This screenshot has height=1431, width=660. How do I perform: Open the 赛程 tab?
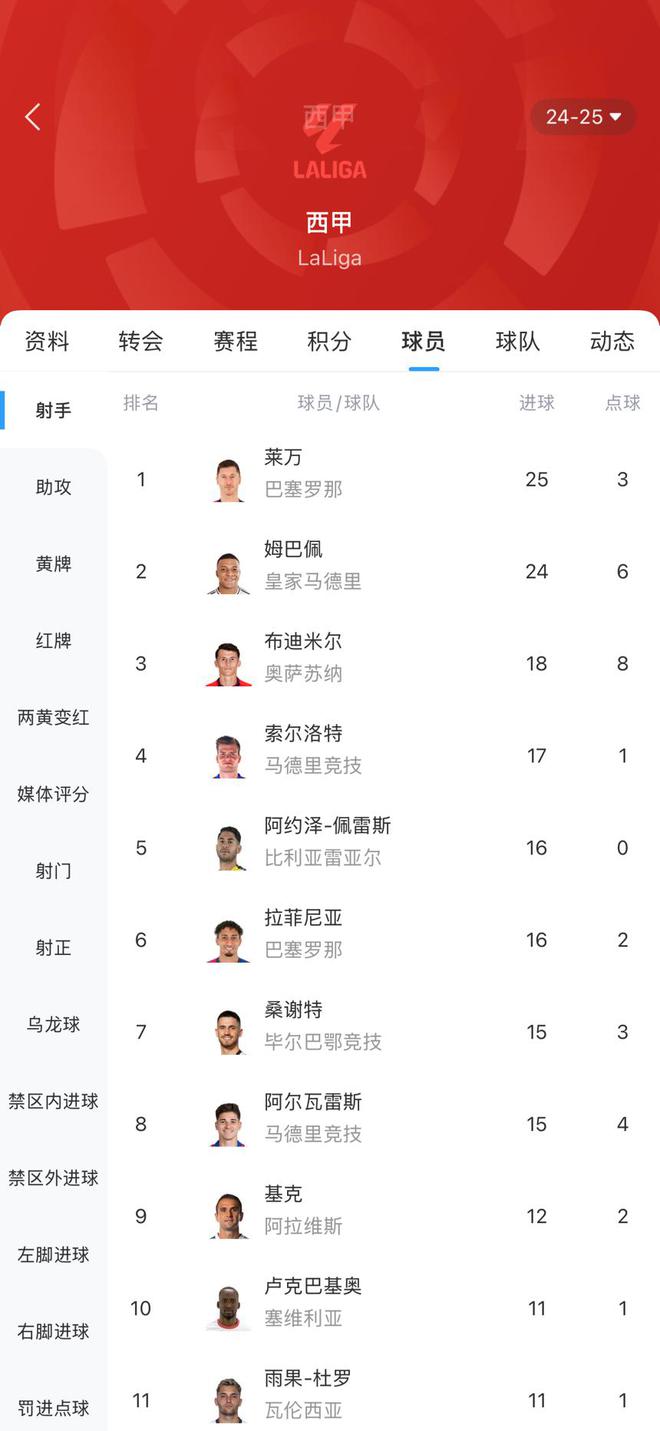tap(235, 341)
